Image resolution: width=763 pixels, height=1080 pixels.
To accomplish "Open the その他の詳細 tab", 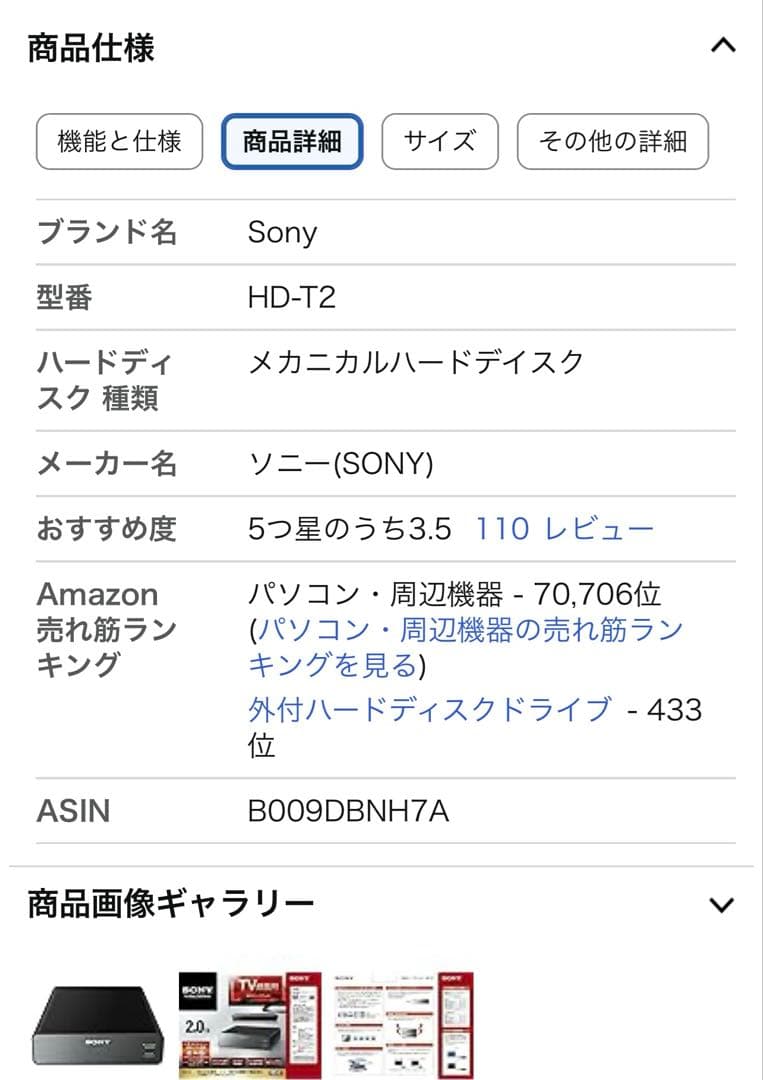I will pyautogui.click(x=611, y=142).
